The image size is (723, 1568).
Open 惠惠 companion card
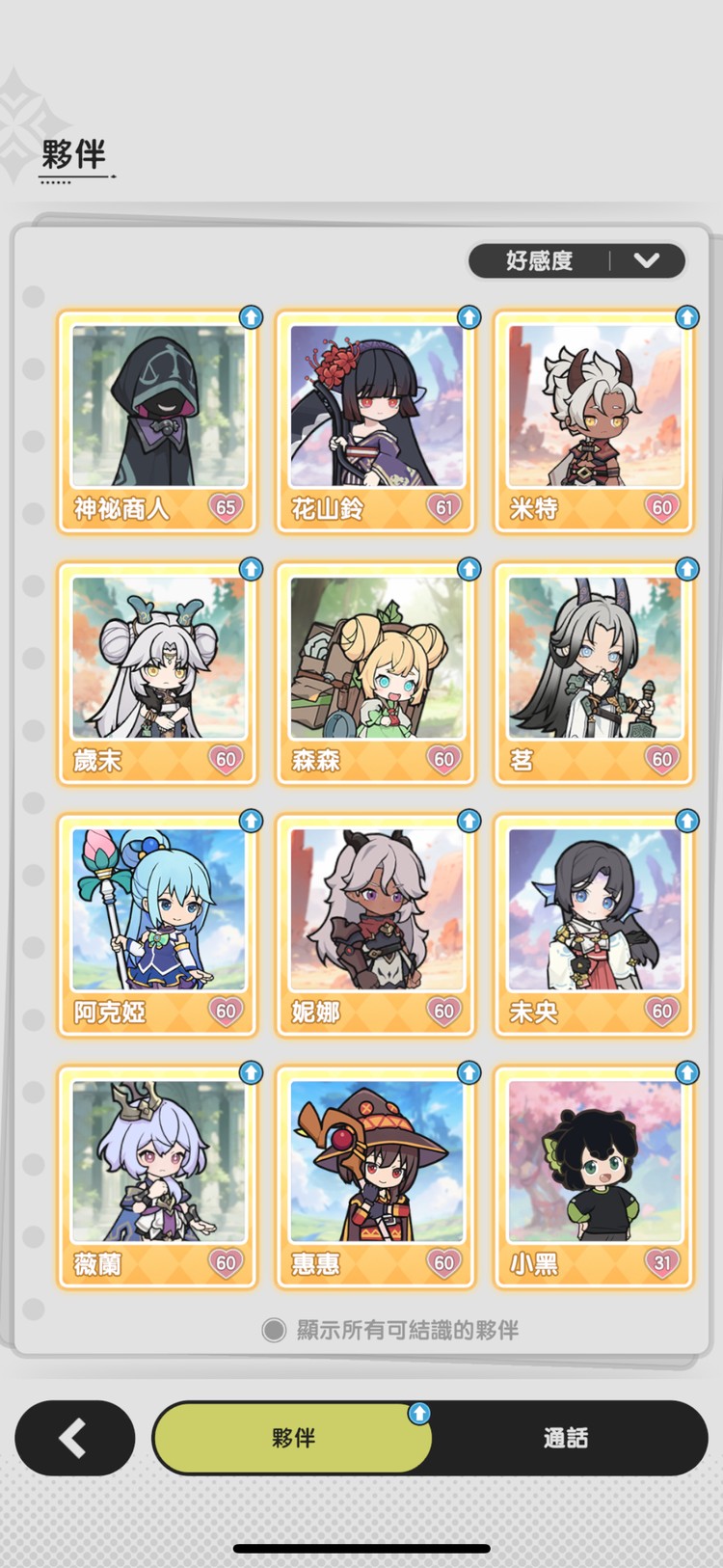pyautogui.click(x=376, y=1176)
